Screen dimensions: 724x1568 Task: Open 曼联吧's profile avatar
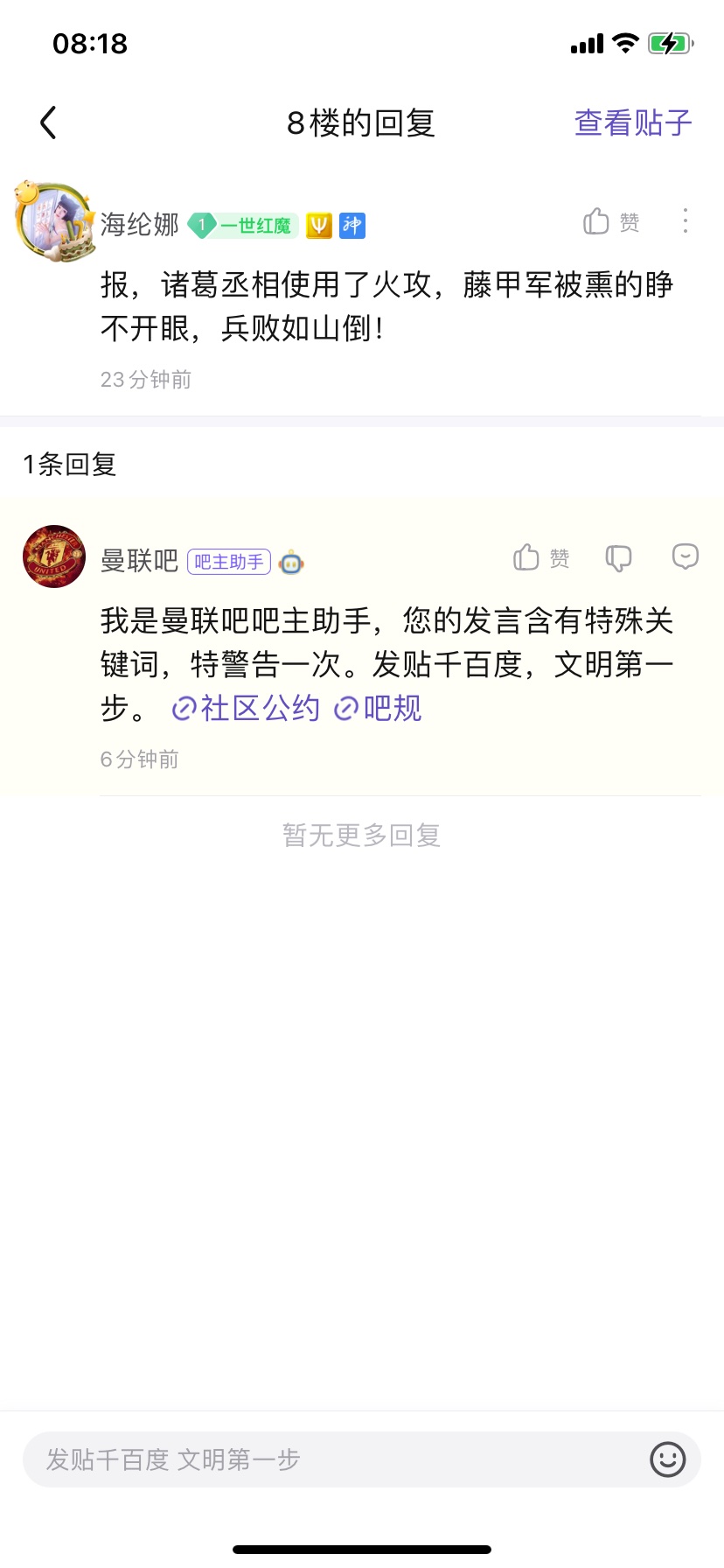tap(54, 556)
